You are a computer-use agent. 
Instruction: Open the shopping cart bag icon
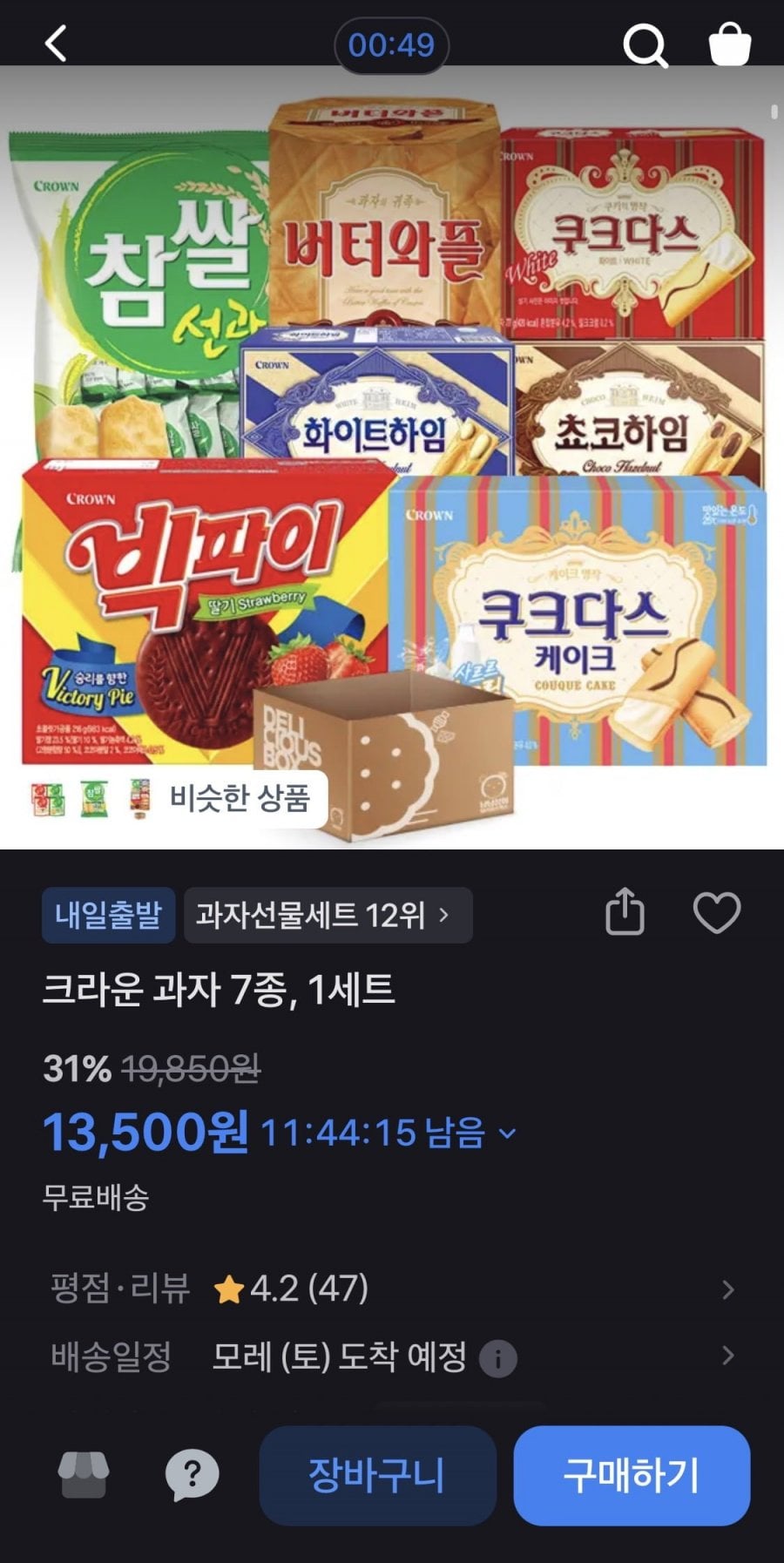point(729,44)
